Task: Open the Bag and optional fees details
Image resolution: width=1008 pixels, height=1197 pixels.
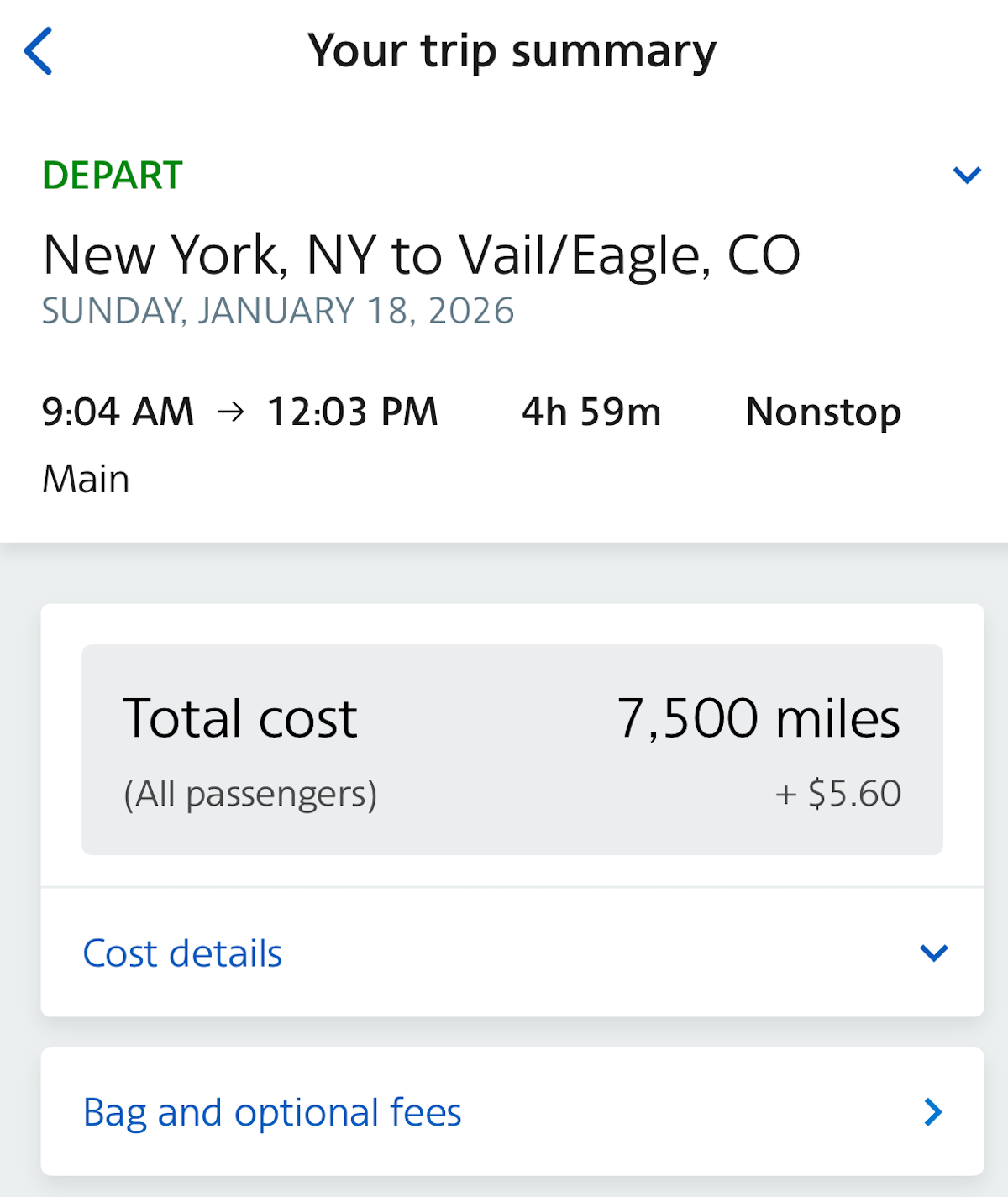Action: (x=271, y=1112)
